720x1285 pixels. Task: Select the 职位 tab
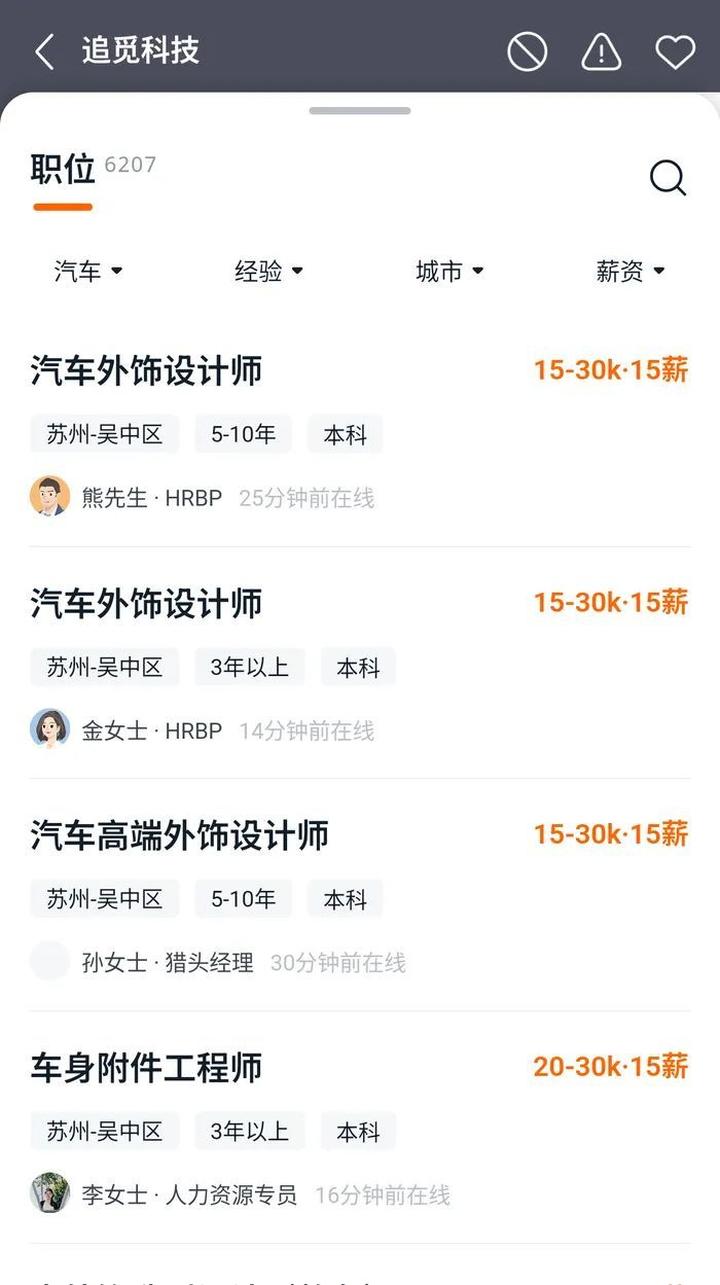pyautogui.click(x=63, y=170)
